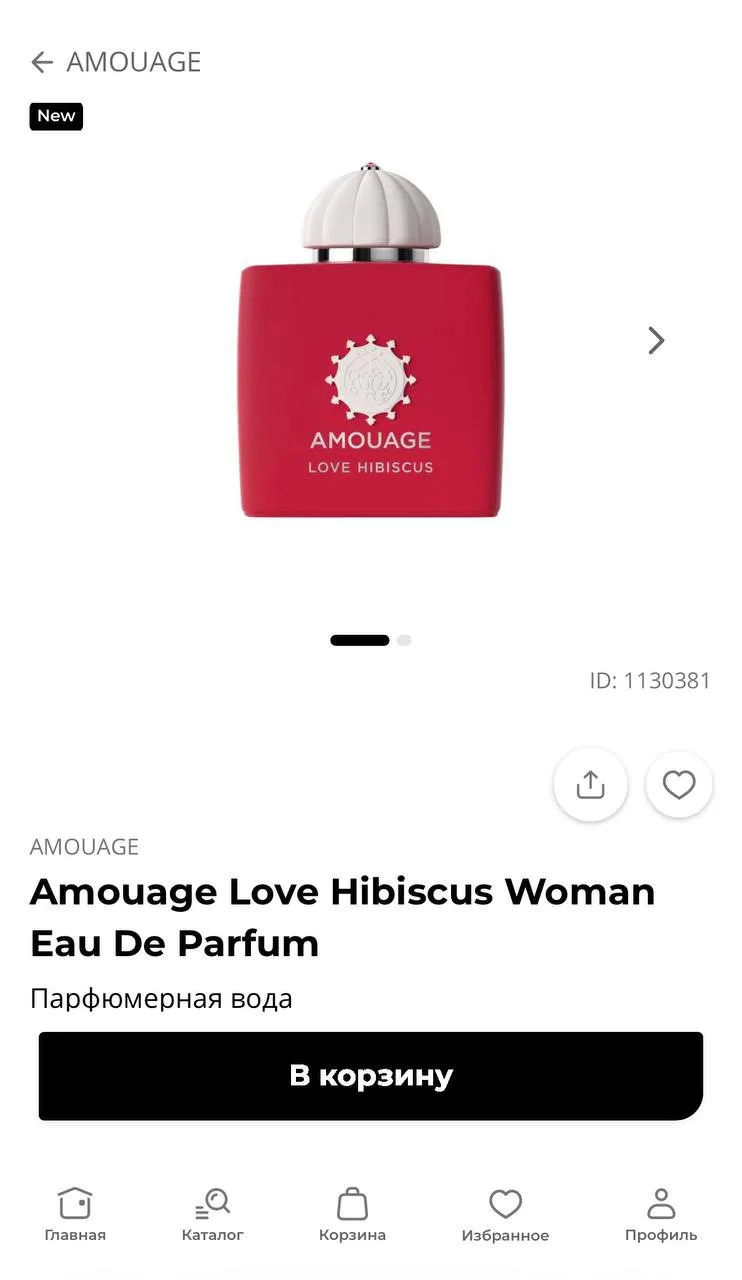
Task: Add Love Hibiscus to favorites with the heart
Action: point(679,785)
